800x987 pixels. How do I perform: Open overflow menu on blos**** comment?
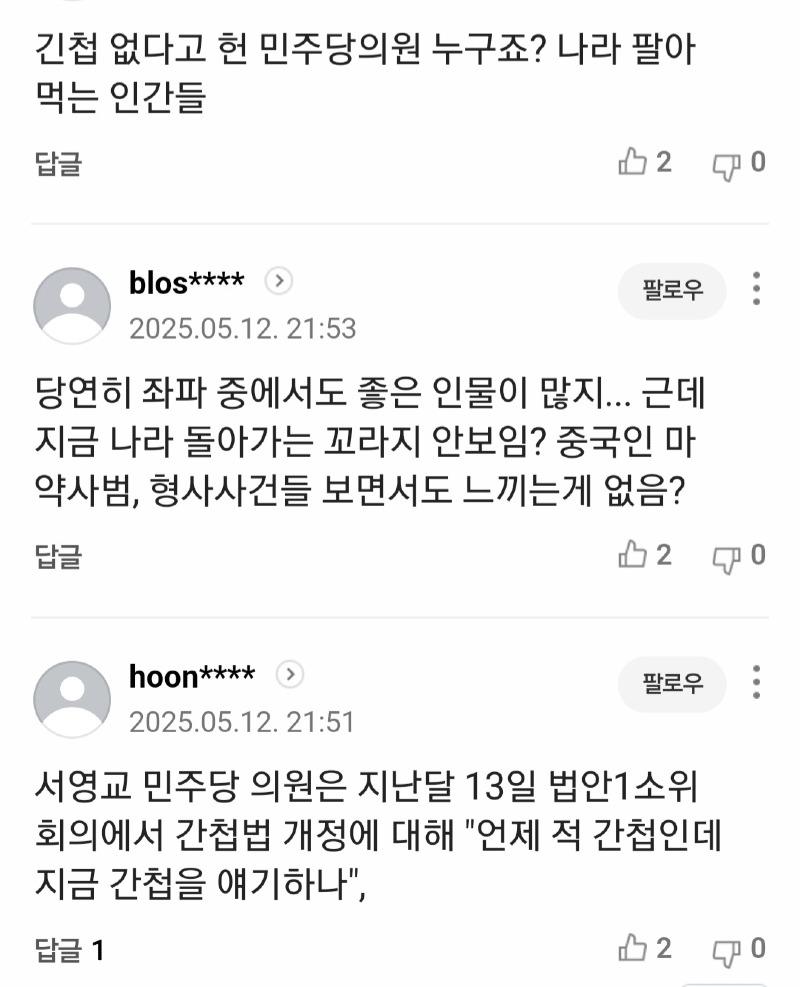click(757, 290)
